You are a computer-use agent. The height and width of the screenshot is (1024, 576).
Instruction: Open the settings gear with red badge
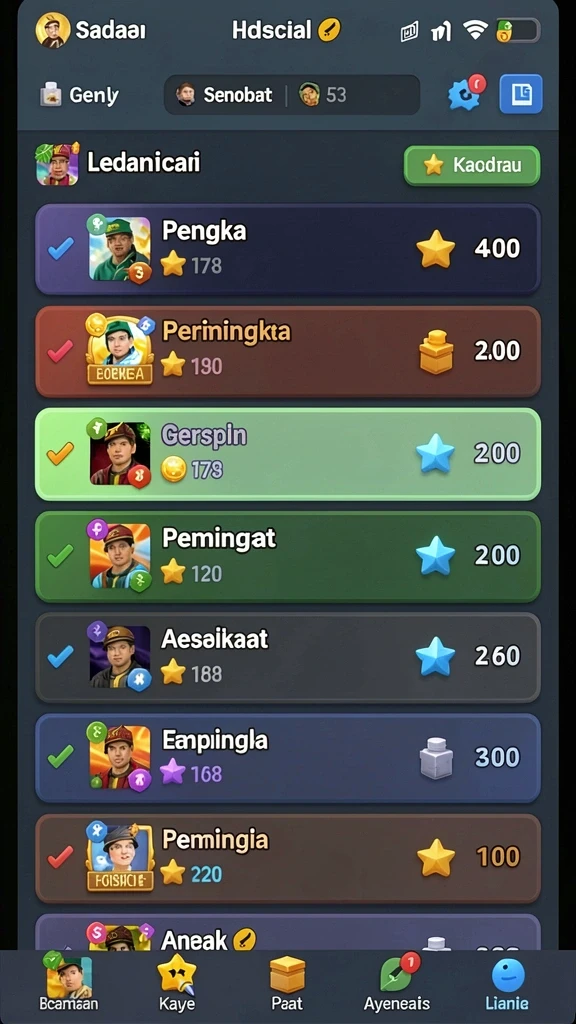pos(465,95)
